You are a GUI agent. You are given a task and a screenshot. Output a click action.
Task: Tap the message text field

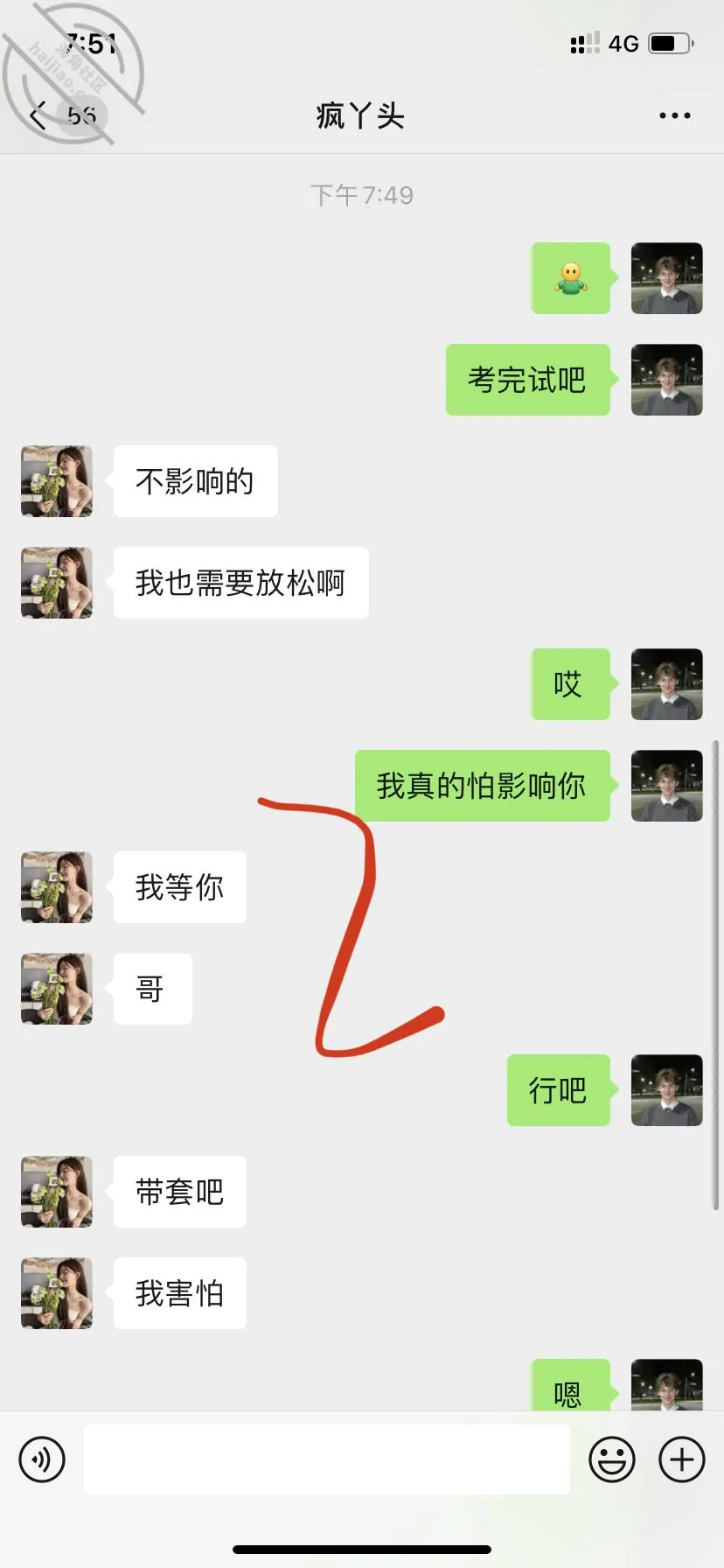click(327, 1459)
